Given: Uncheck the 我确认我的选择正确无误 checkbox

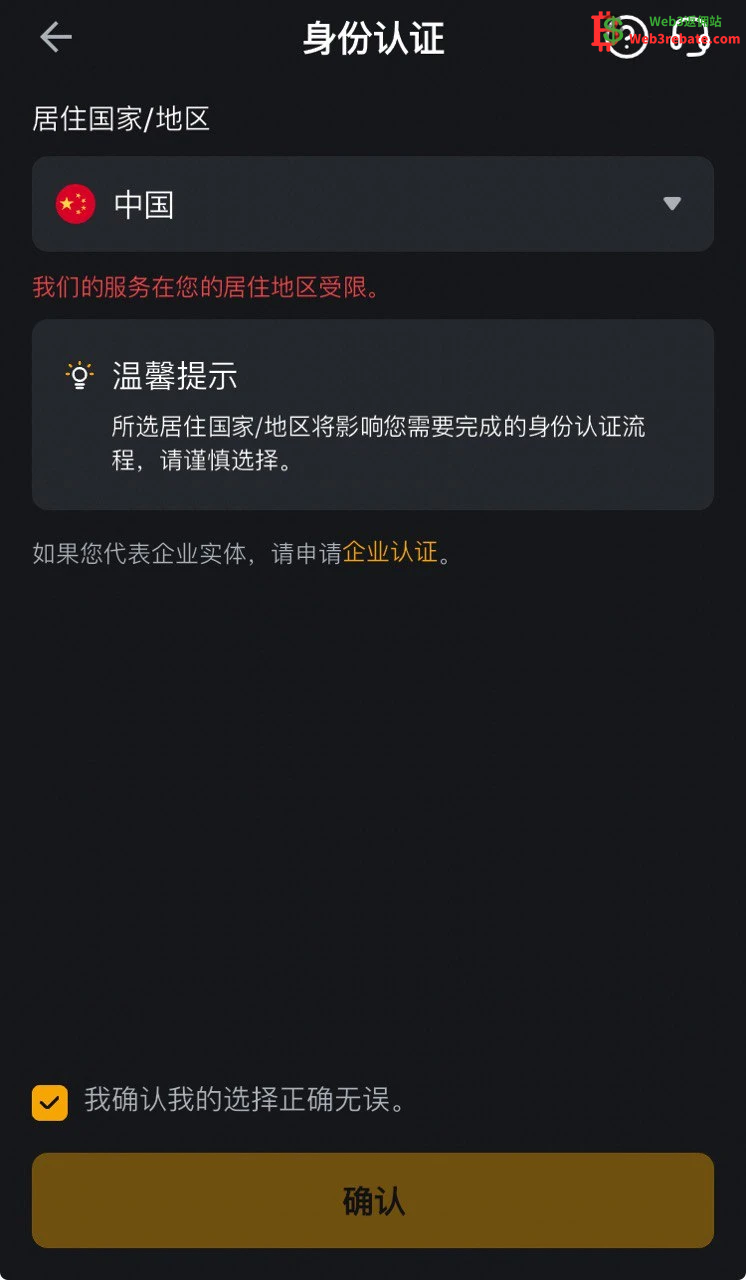Looking at the screenshot, I should [x=50, y=1102].
